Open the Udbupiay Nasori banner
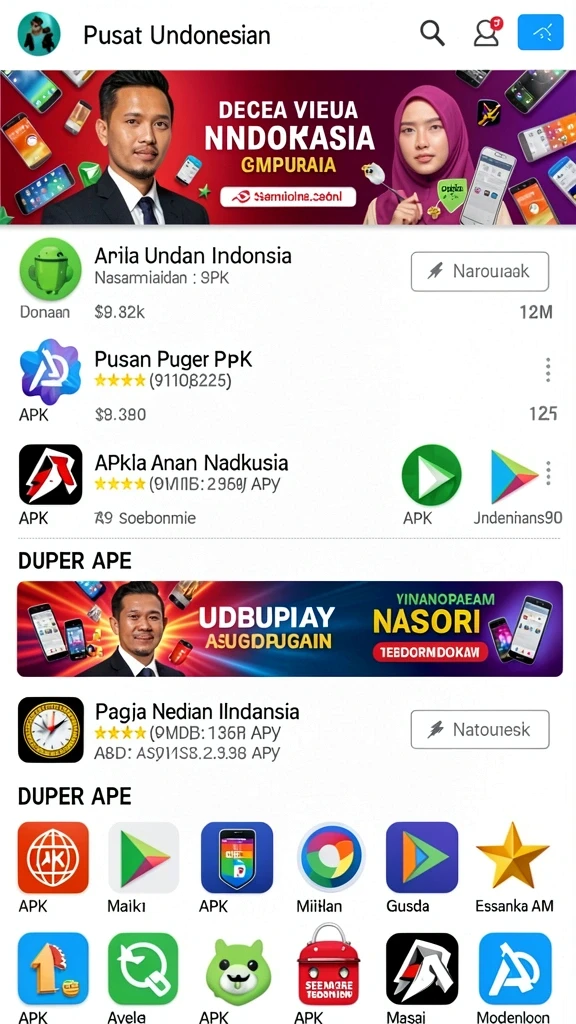Screen dimensions: 576x1024 click(290, 628)
